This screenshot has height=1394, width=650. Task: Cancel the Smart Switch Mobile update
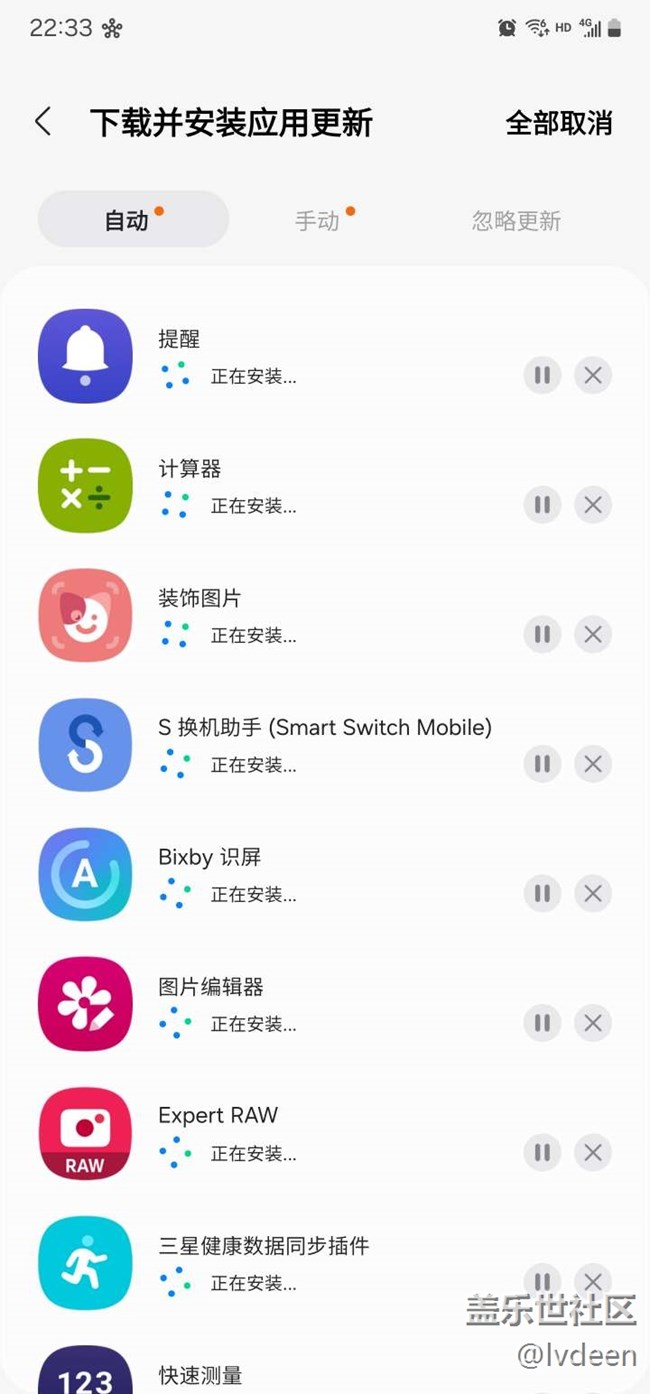[593, 764]
